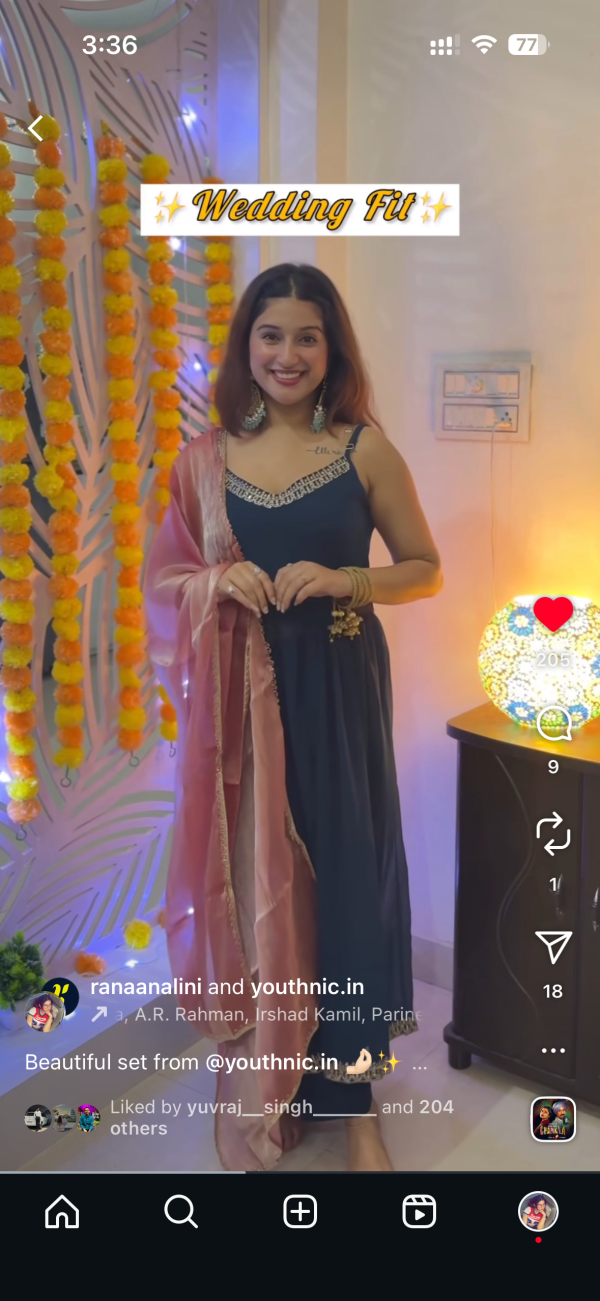Open the three-dot more options menu
This screenshot has height=1301, width=600.
click(552, 1050)
